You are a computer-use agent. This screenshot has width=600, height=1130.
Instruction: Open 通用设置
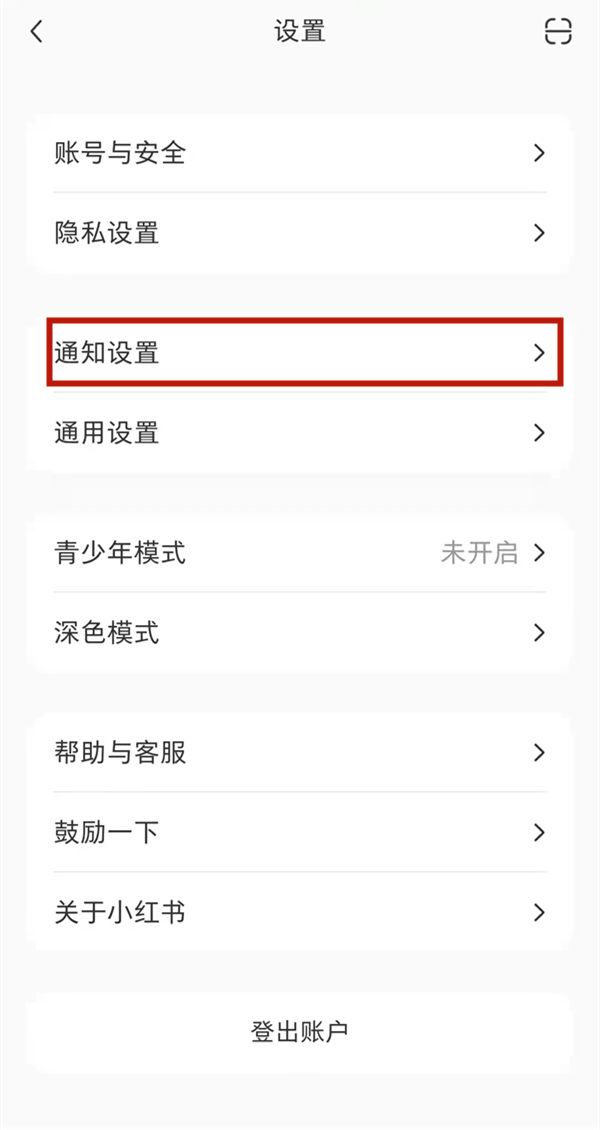pyautogui.click(x=300, y=433)
